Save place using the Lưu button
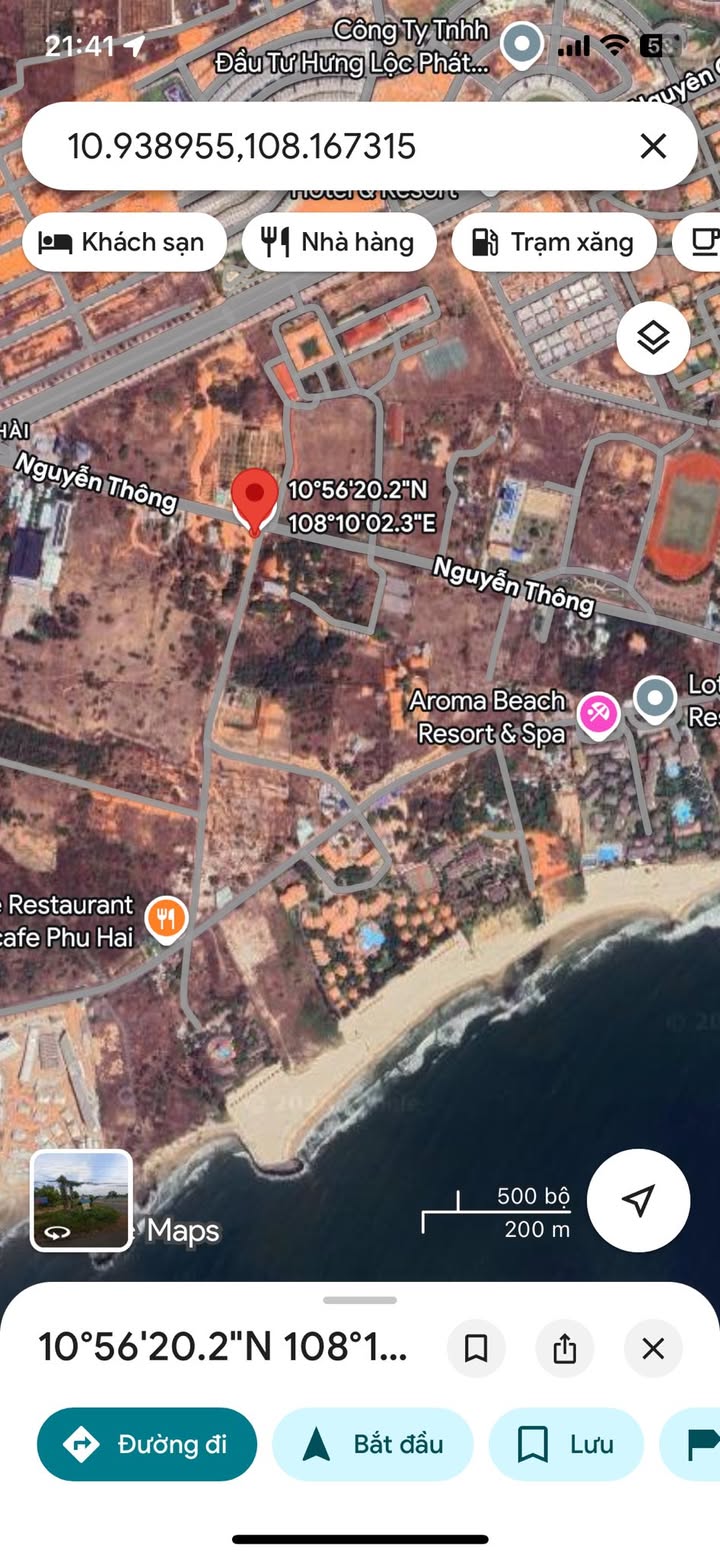720x1559 pixels. coord(566,1444)
